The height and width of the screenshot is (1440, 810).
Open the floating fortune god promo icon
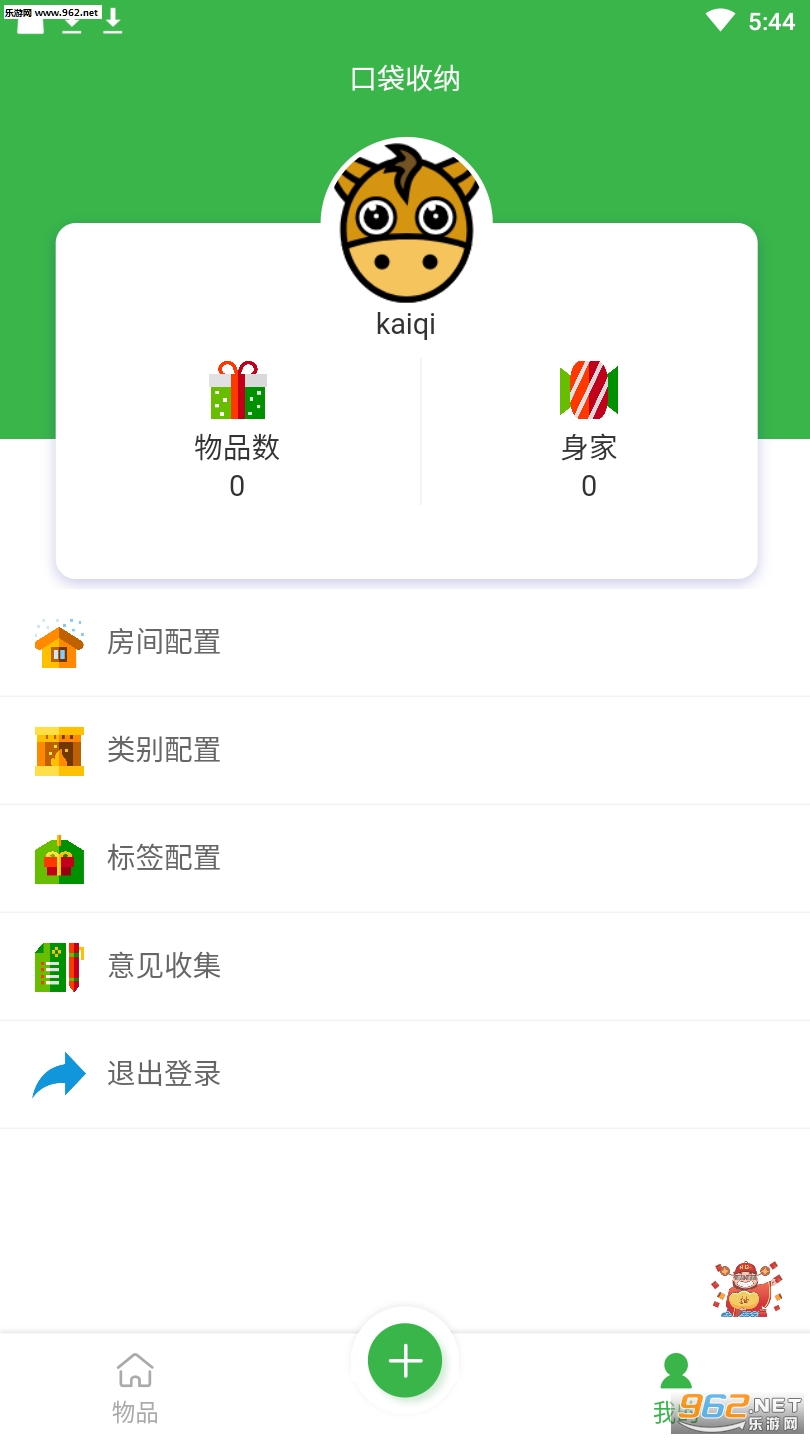pyautogui.click(x=746, y=1289)
